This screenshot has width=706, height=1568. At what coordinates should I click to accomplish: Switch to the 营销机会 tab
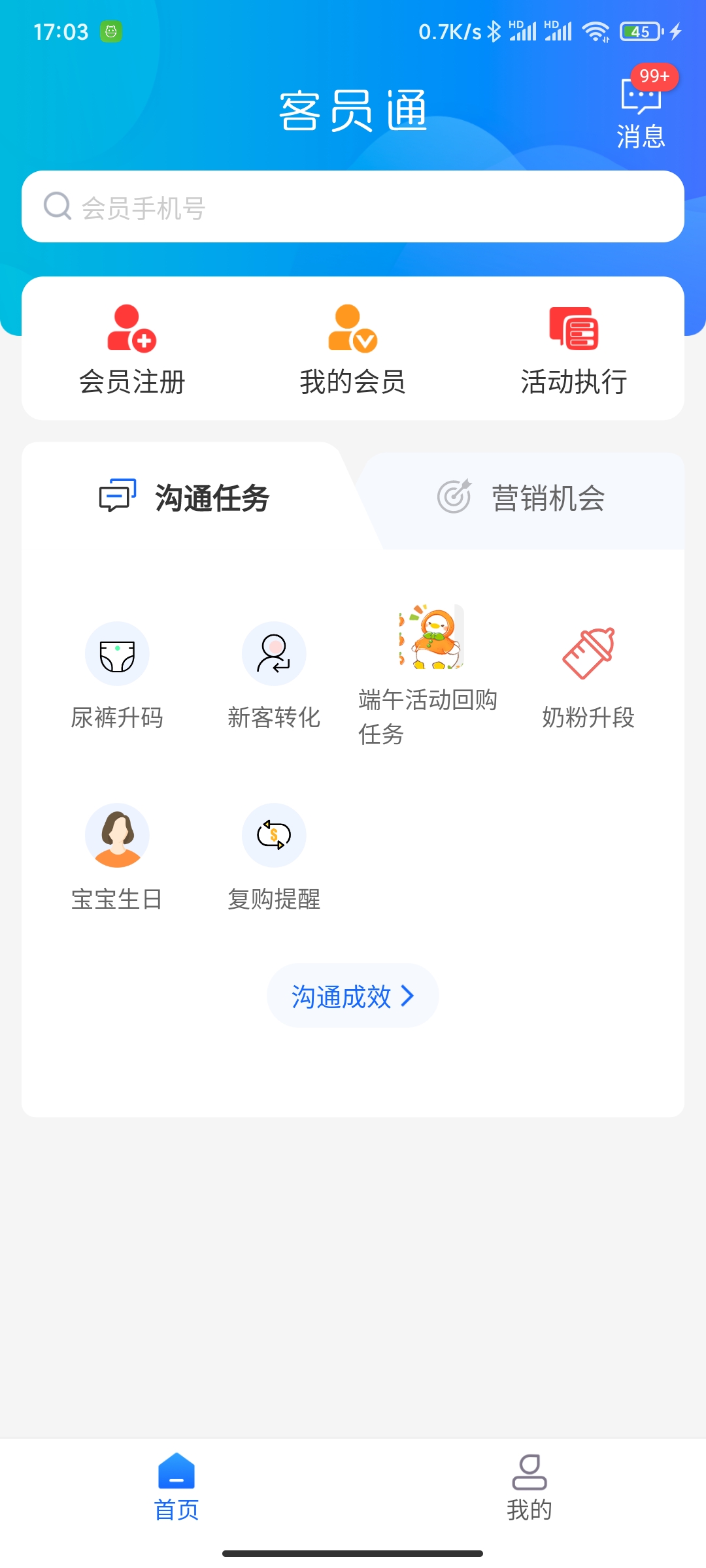(x=522, y=498)
